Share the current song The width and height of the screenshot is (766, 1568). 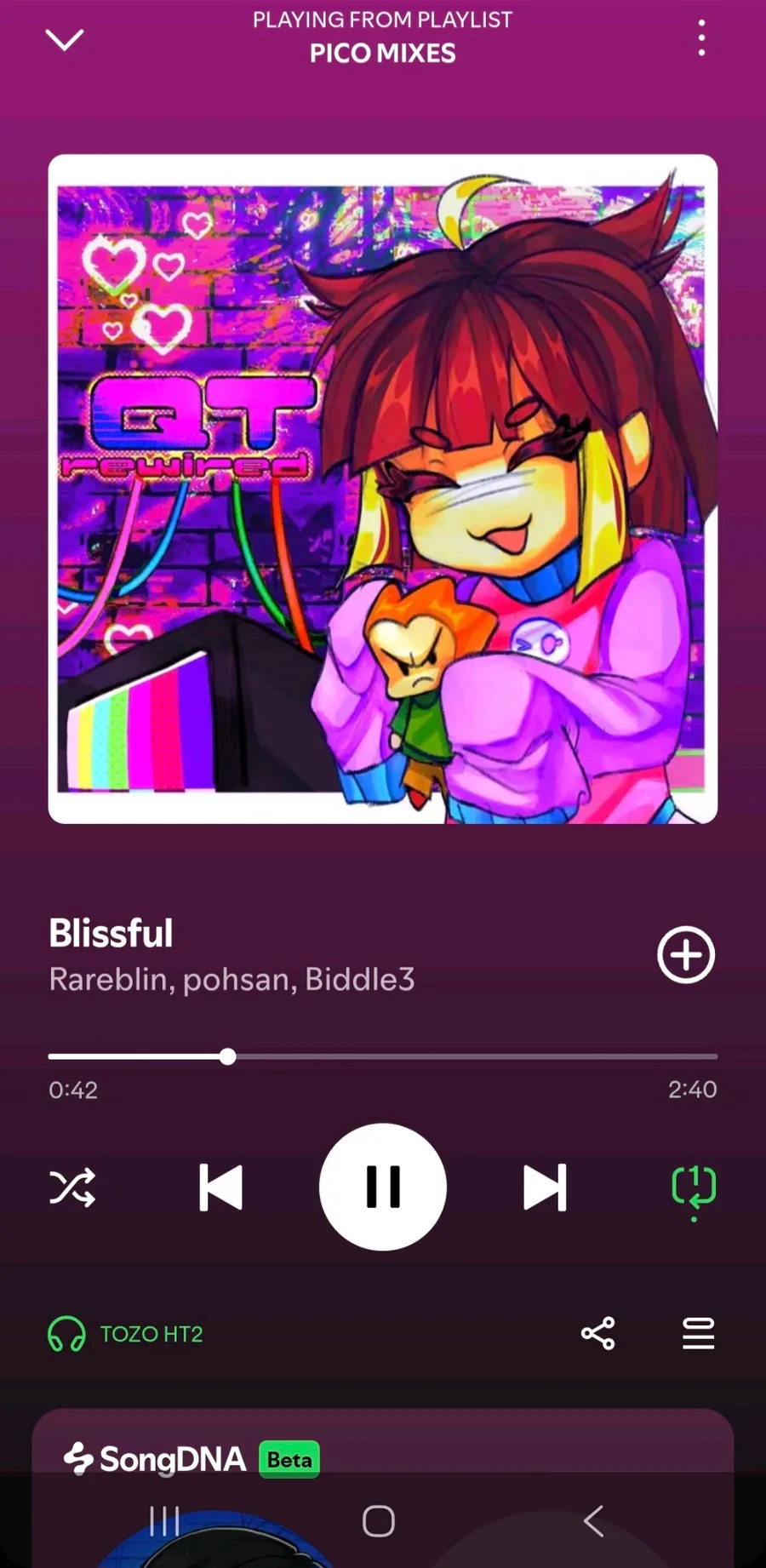click(598, 1334)
